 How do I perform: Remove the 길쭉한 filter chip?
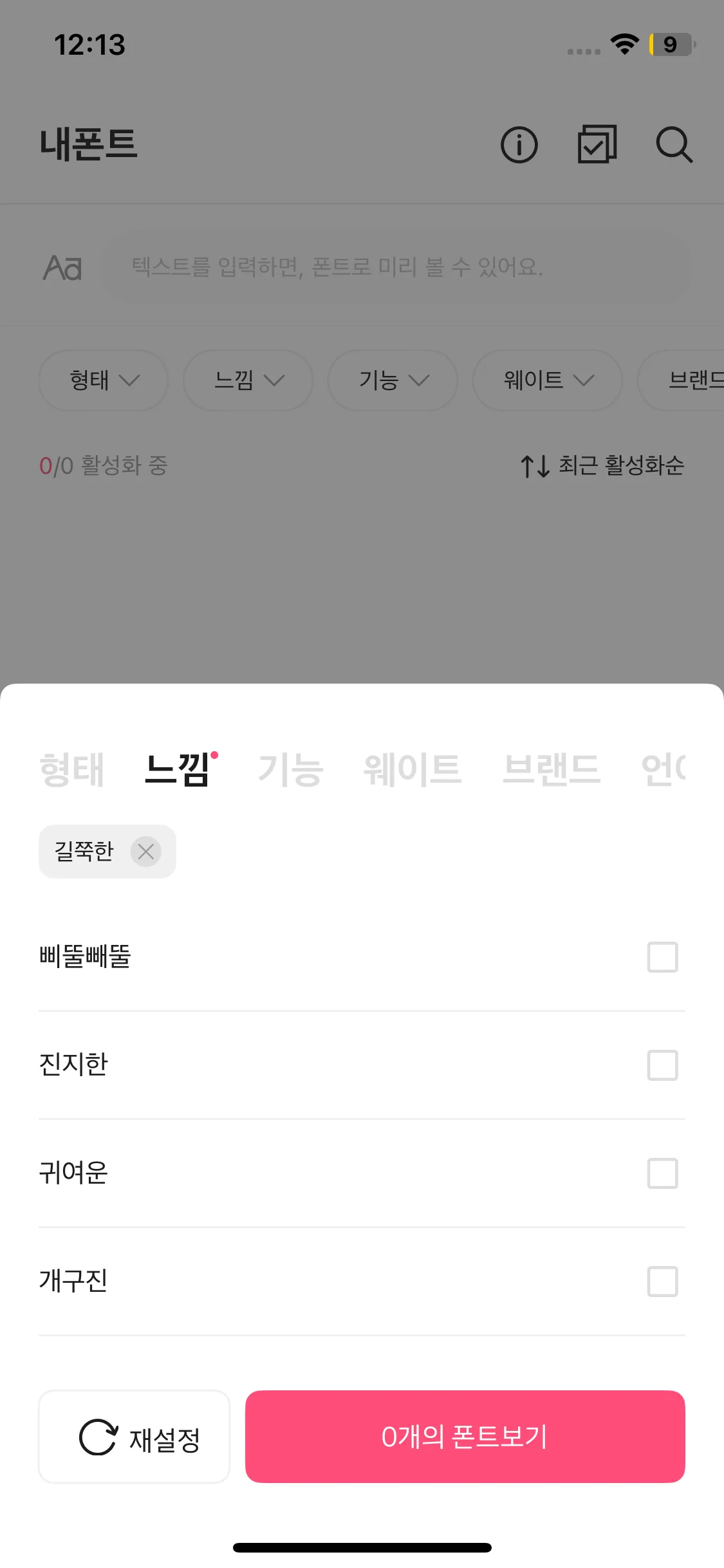(x=146, y=852)
